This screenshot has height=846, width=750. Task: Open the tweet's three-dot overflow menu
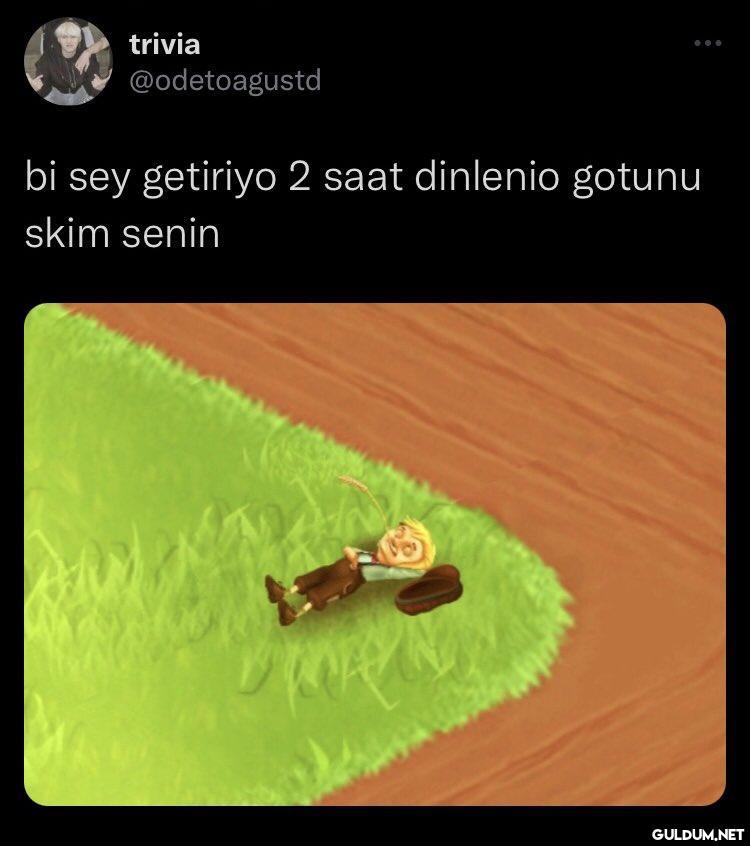pos(707,44)
